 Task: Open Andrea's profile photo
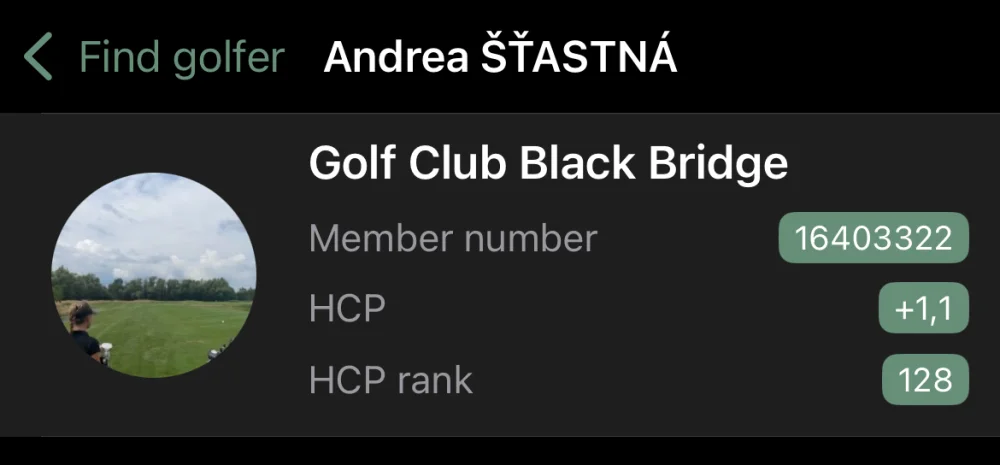(154, 275)
